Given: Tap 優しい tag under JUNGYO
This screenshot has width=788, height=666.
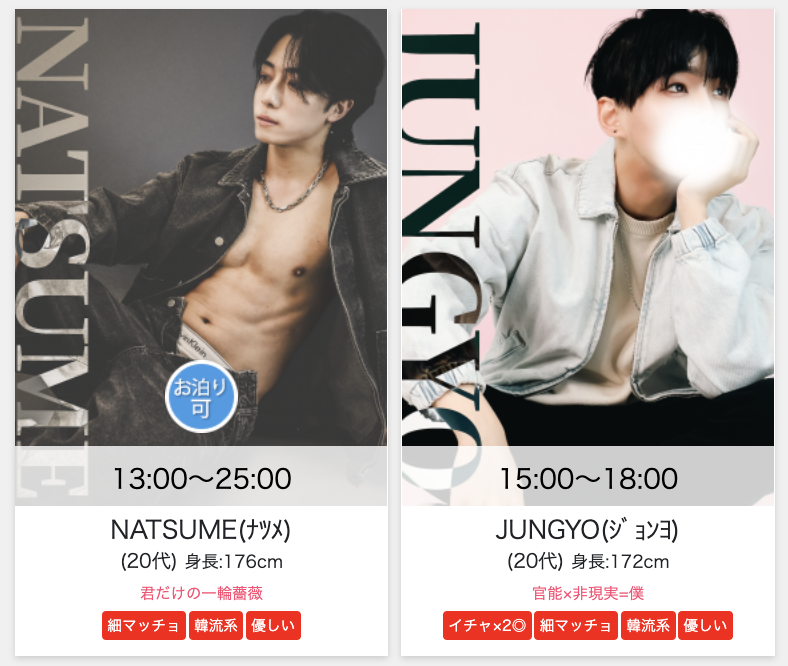Looking at the screenshot, I should point(706,626).
